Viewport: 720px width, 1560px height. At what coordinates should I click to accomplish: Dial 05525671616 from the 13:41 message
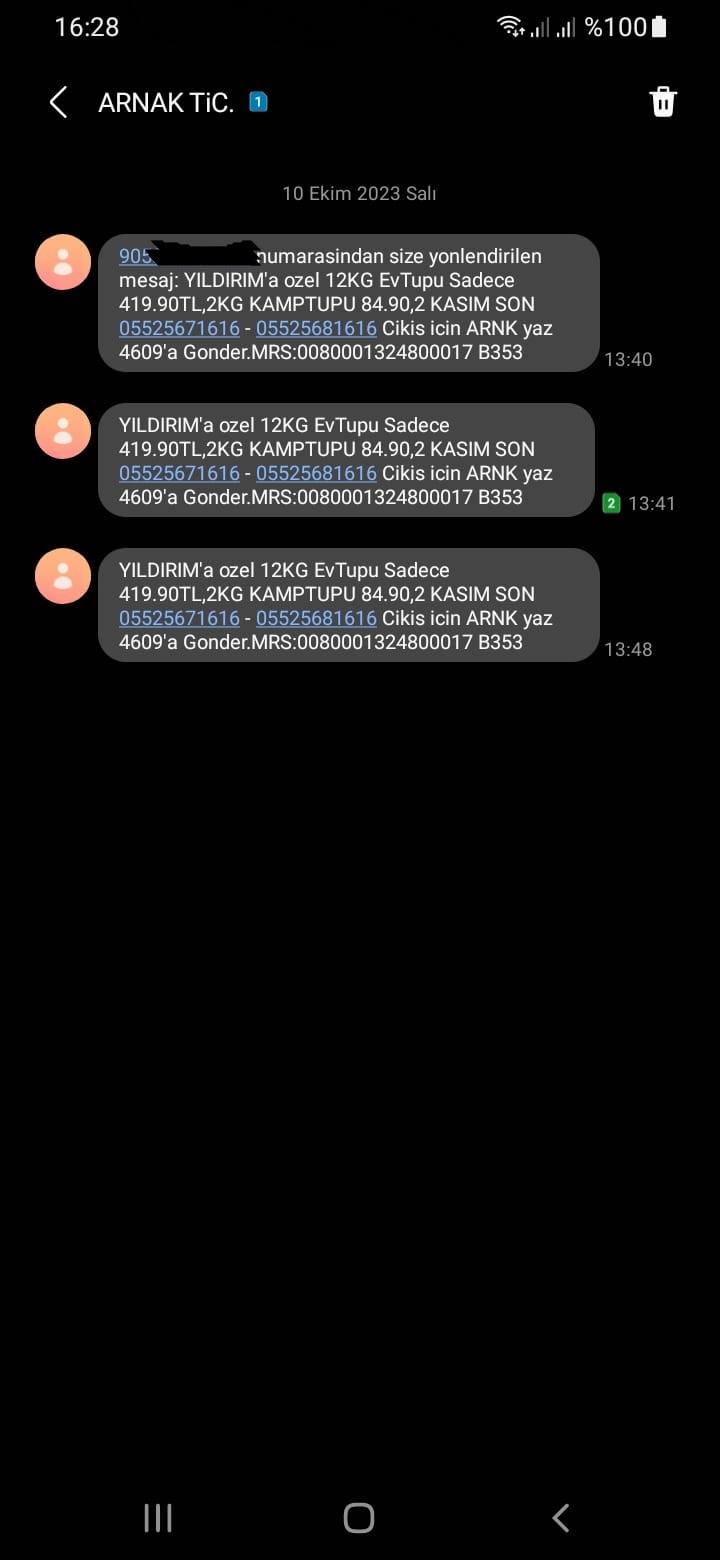[x=179, y=473]
